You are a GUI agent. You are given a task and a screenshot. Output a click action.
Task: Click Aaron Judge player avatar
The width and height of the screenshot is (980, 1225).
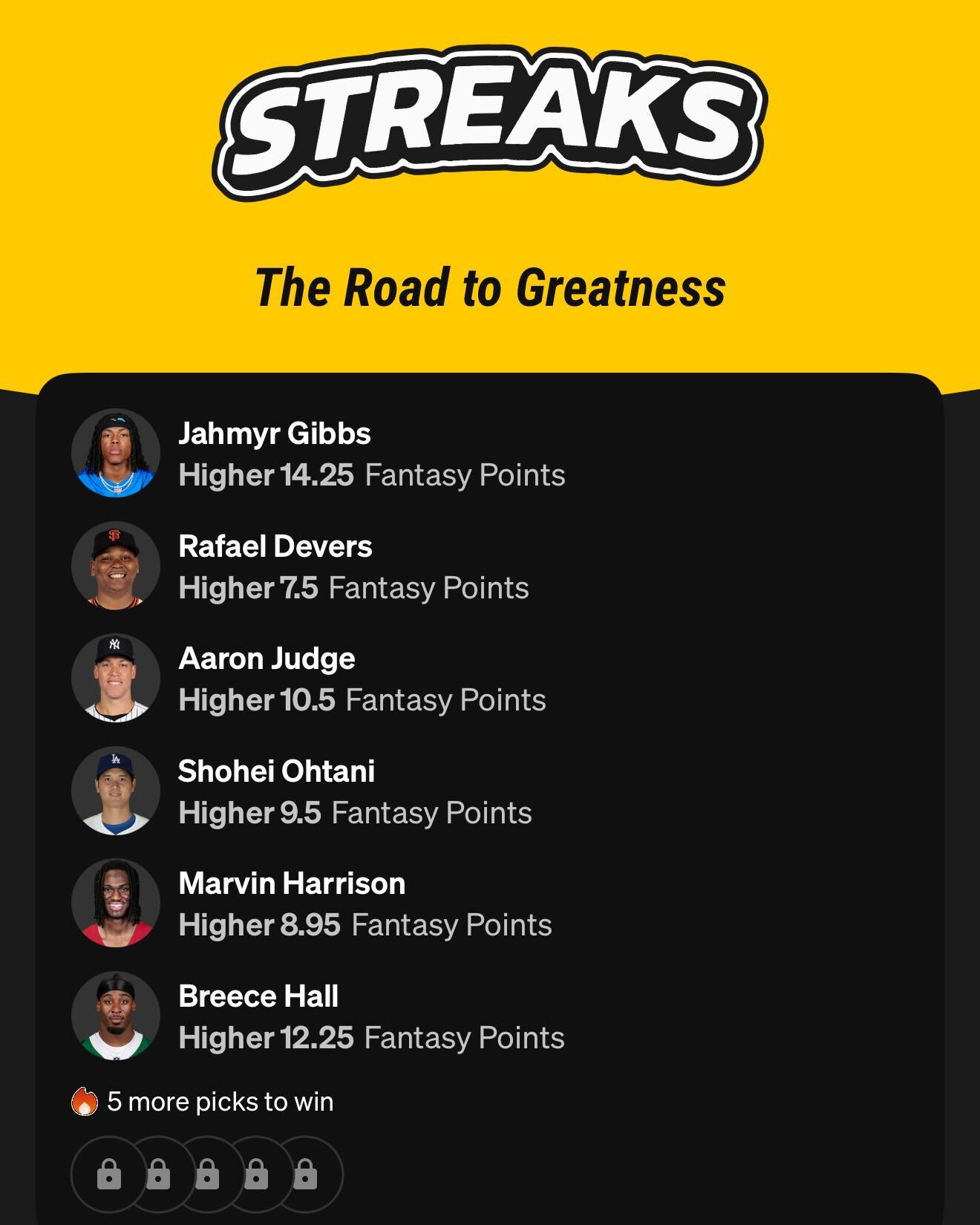(116, 679)
